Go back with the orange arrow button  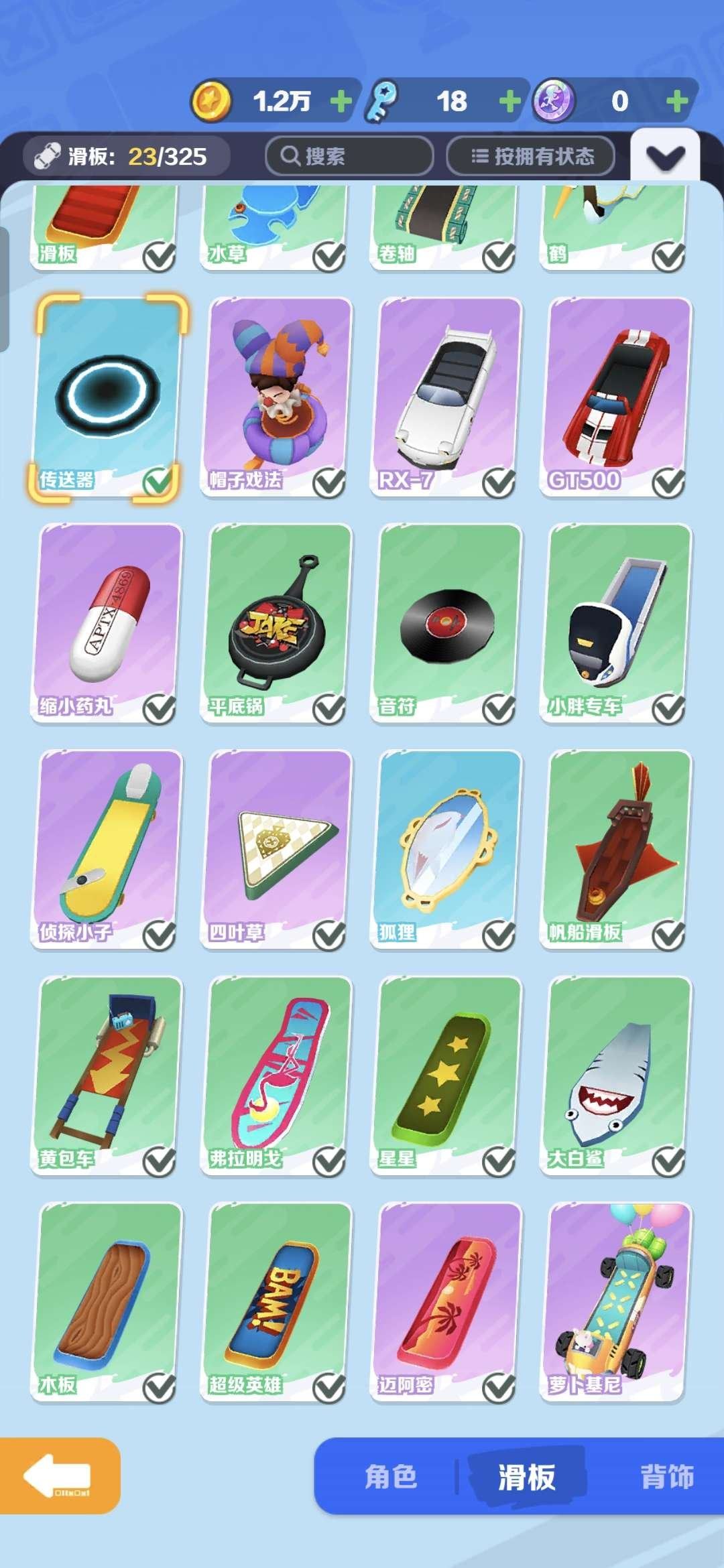(x=59, y=1476)
